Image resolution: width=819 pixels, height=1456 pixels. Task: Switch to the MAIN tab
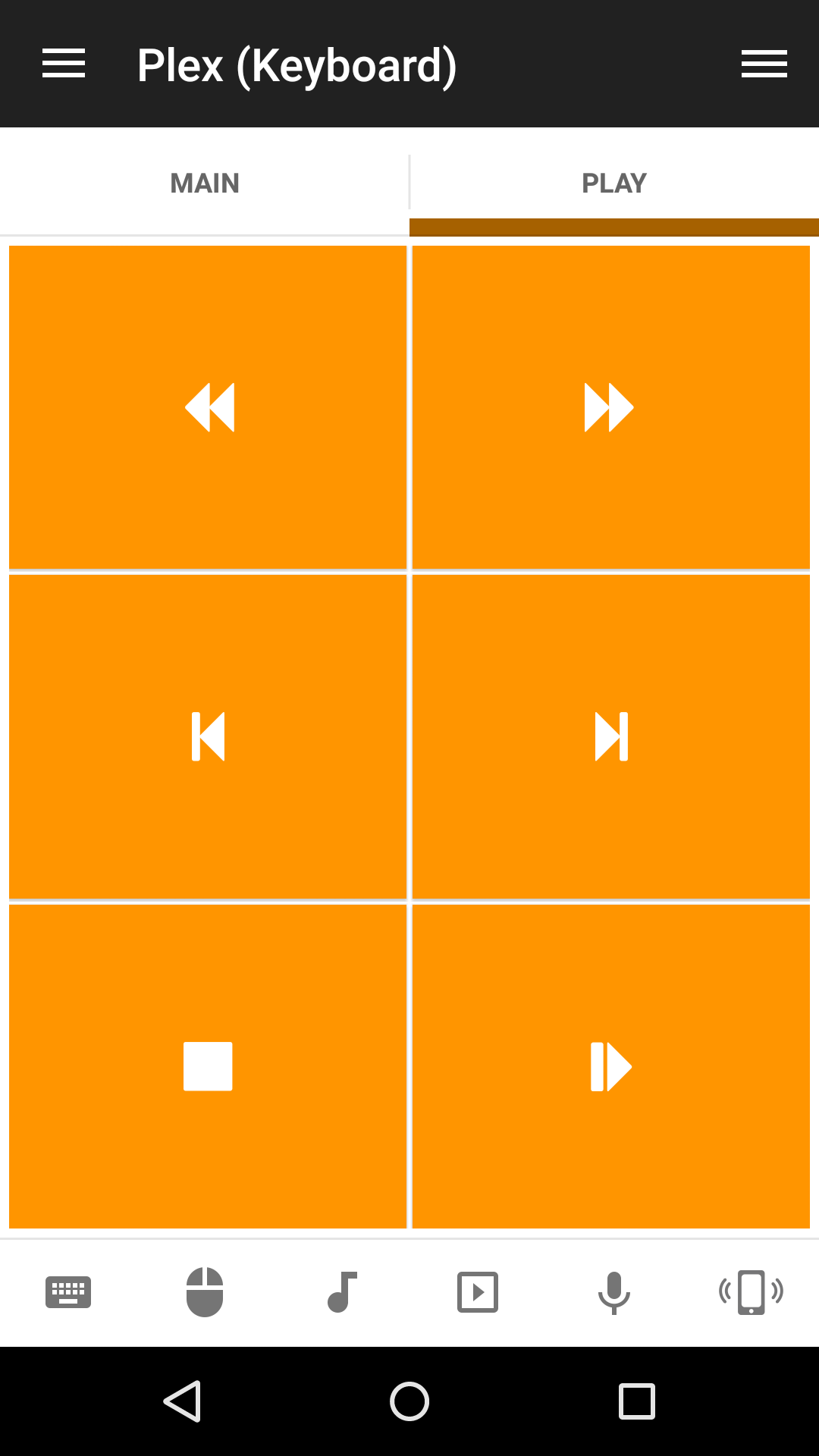[x=205, y=184]
